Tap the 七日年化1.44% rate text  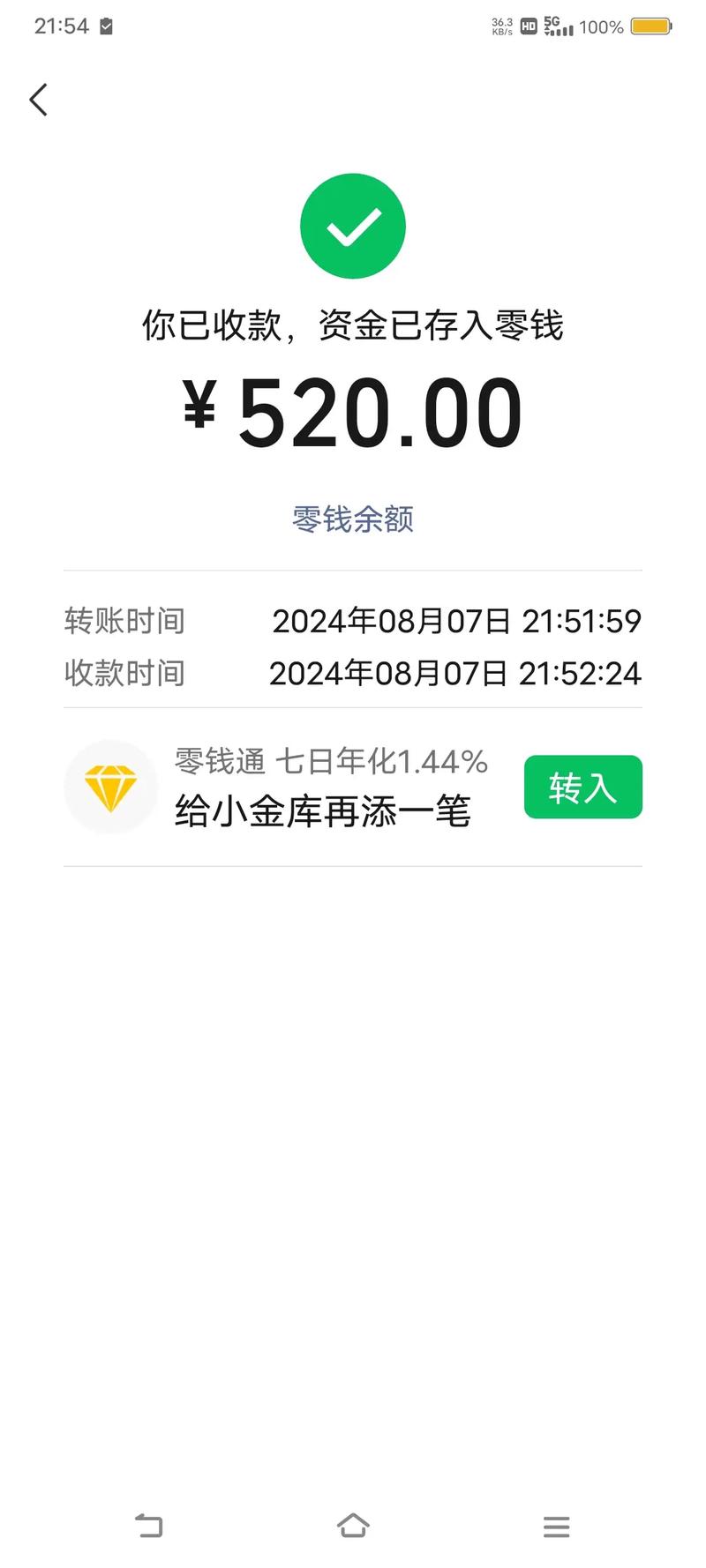(381, 762)
